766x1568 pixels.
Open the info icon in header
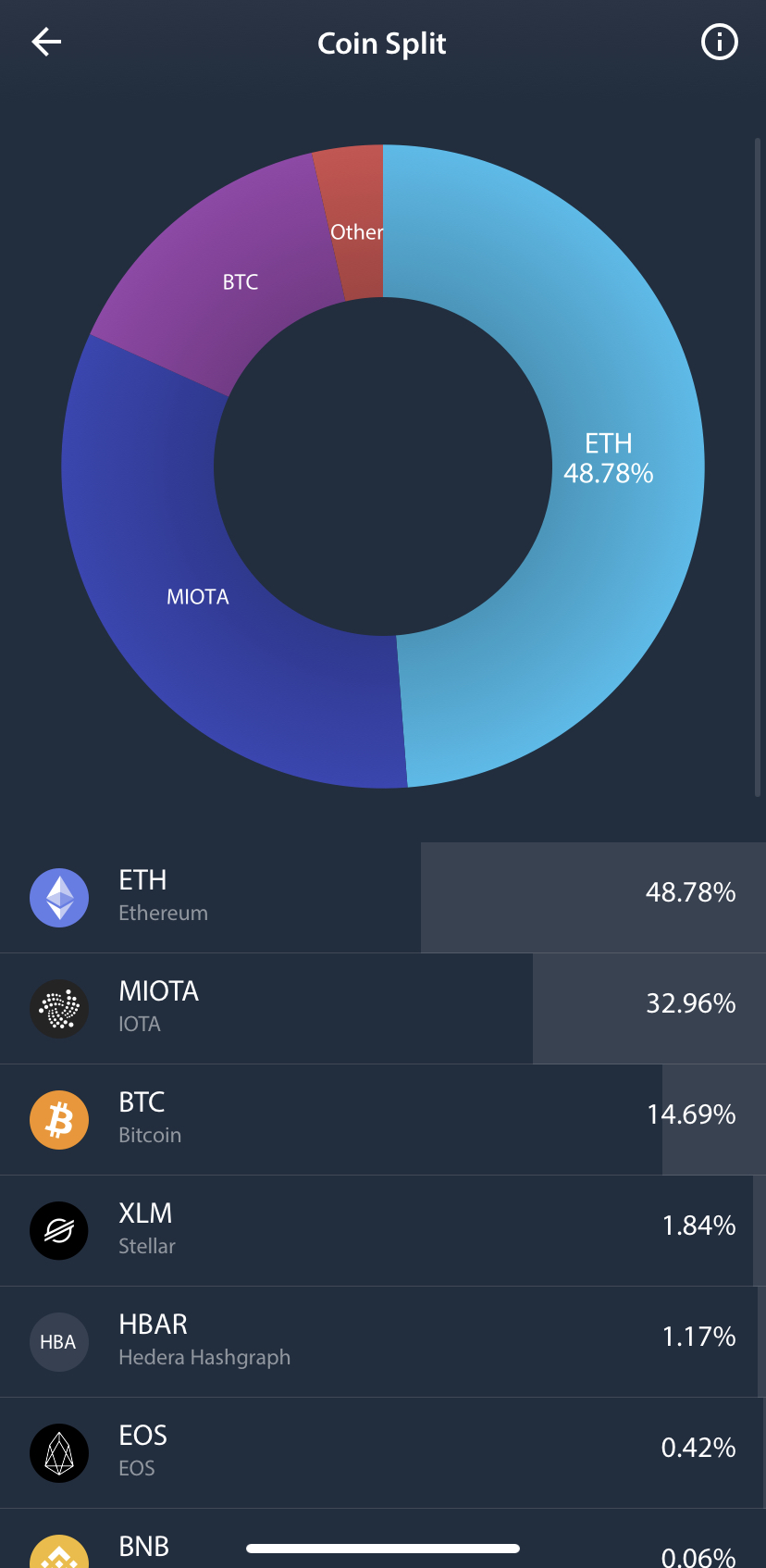pyautogui.click(x=719, y=42)
